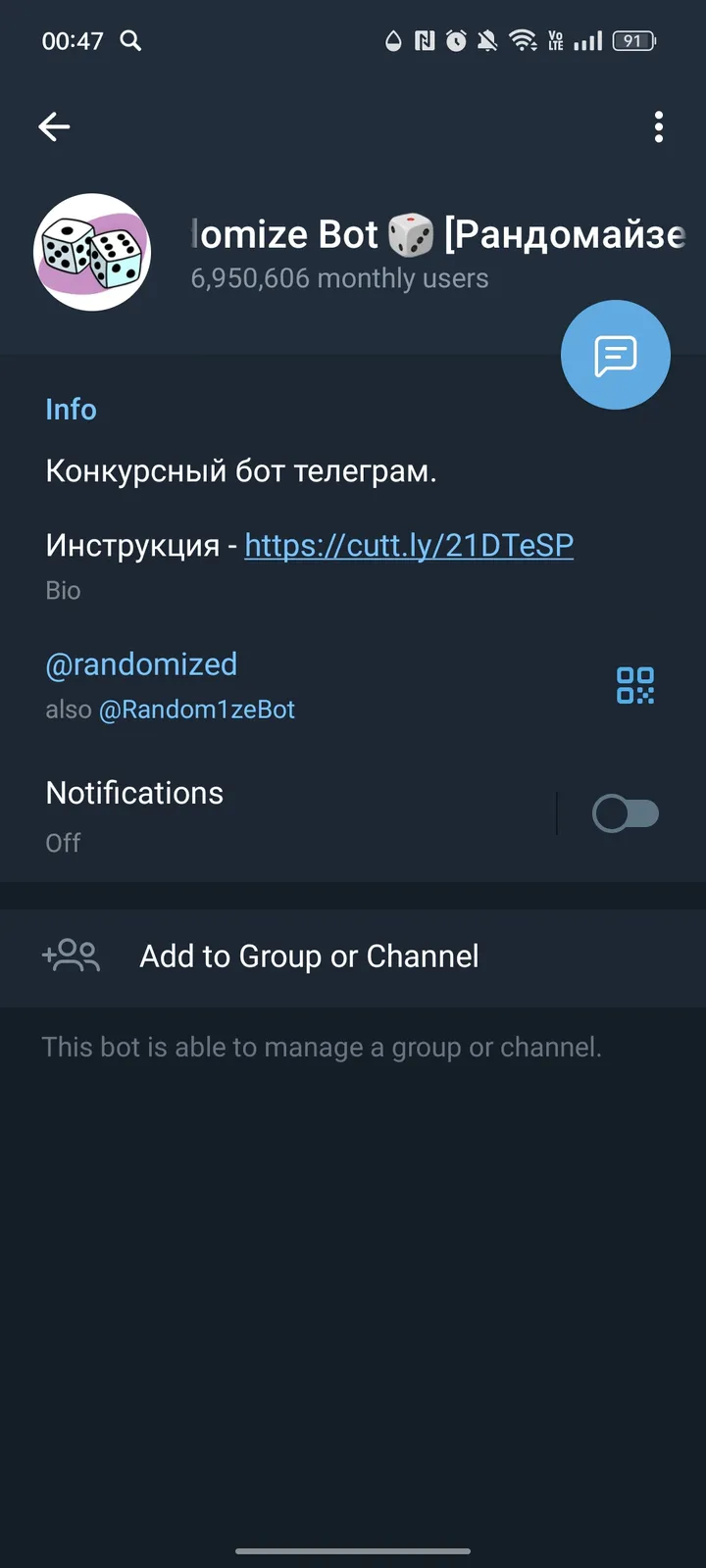Tap the @Random1zeBot alternate username
This screenshot has width=706, height=1568.
[x=197, y=710]
